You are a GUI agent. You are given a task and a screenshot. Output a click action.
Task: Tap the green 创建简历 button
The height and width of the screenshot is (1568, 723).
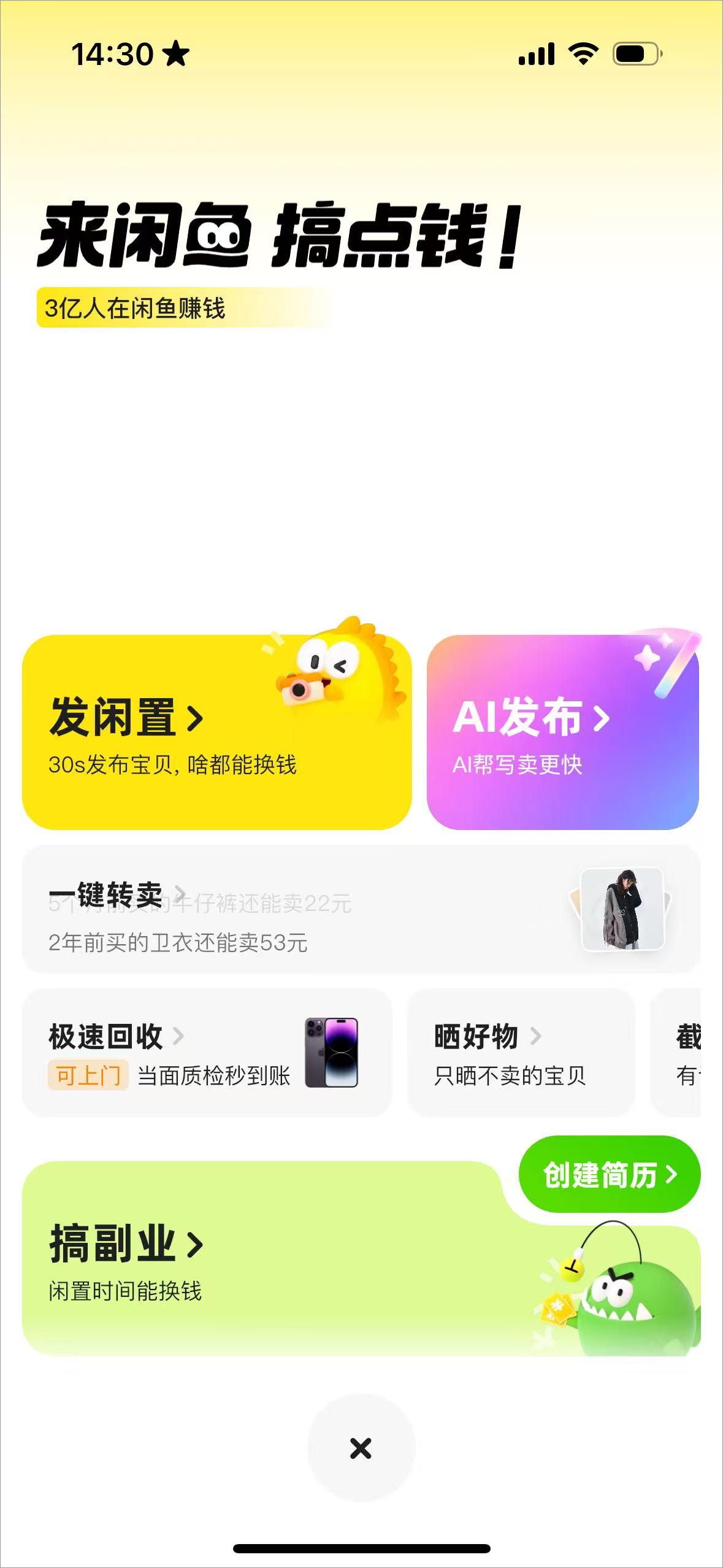[609, 1174]
